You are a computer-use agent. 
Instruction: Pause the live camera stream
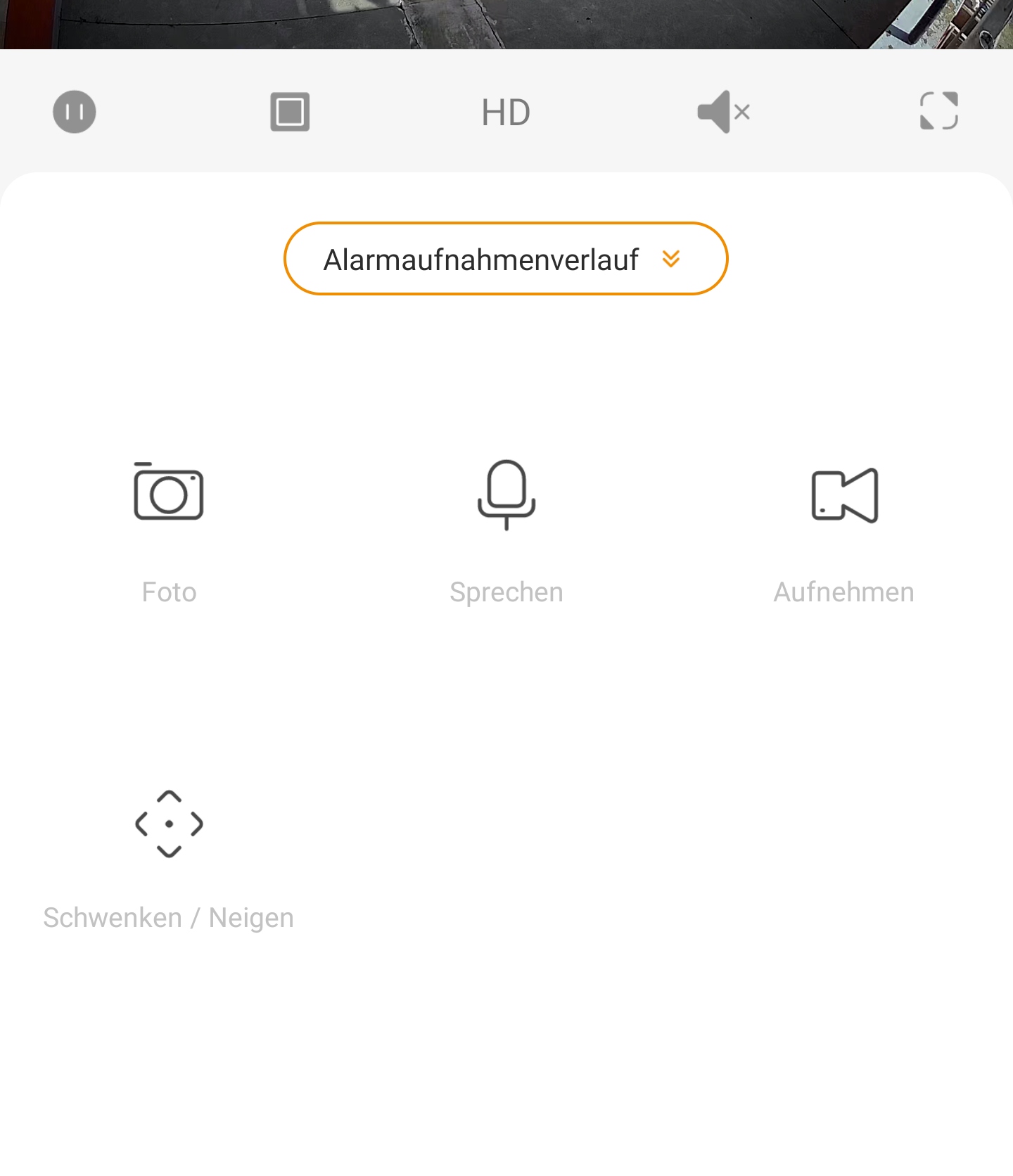tap(75, 112)
